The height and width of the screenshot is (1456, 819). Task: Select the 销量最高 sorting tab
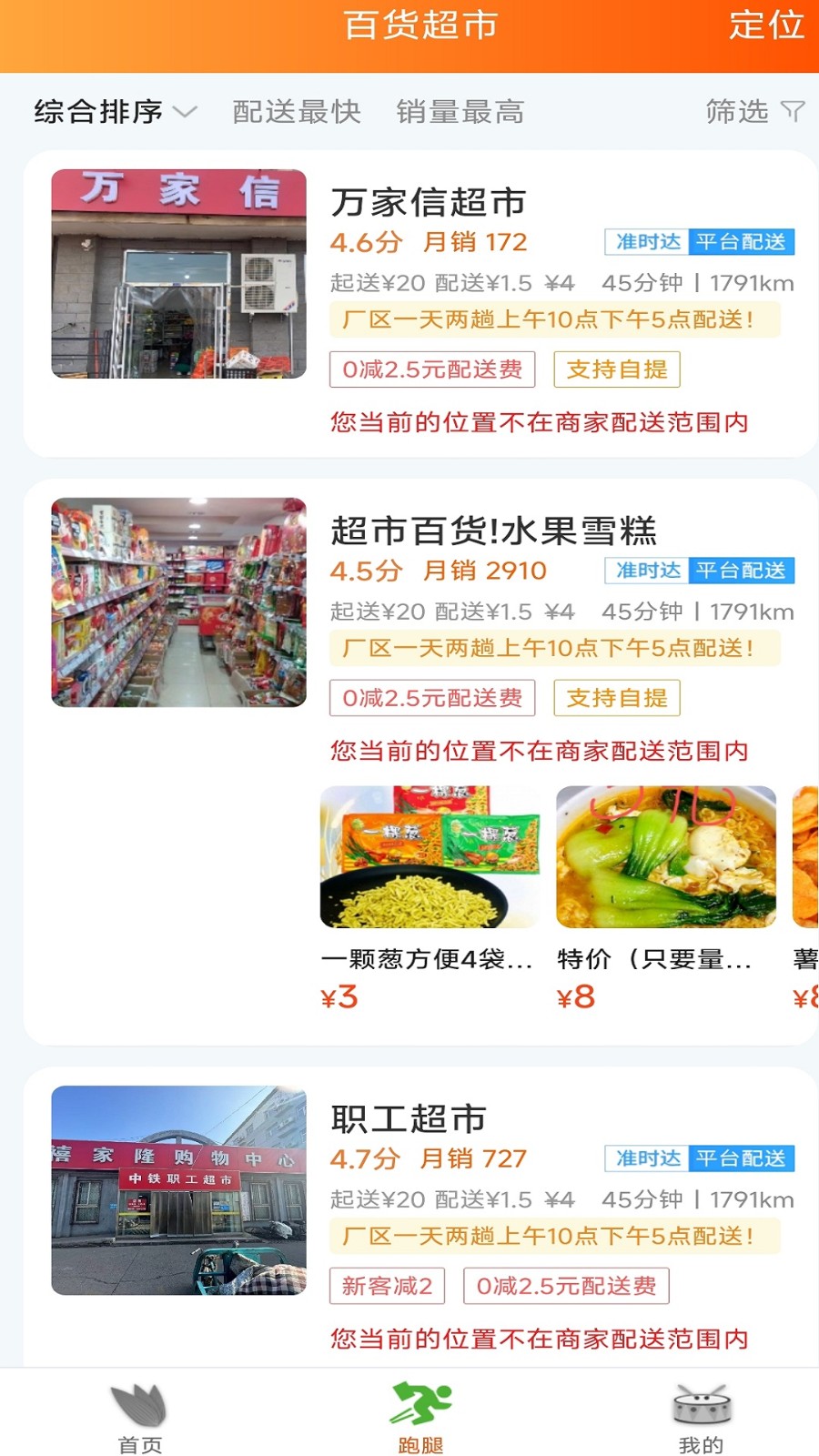[x=459, y=111]
